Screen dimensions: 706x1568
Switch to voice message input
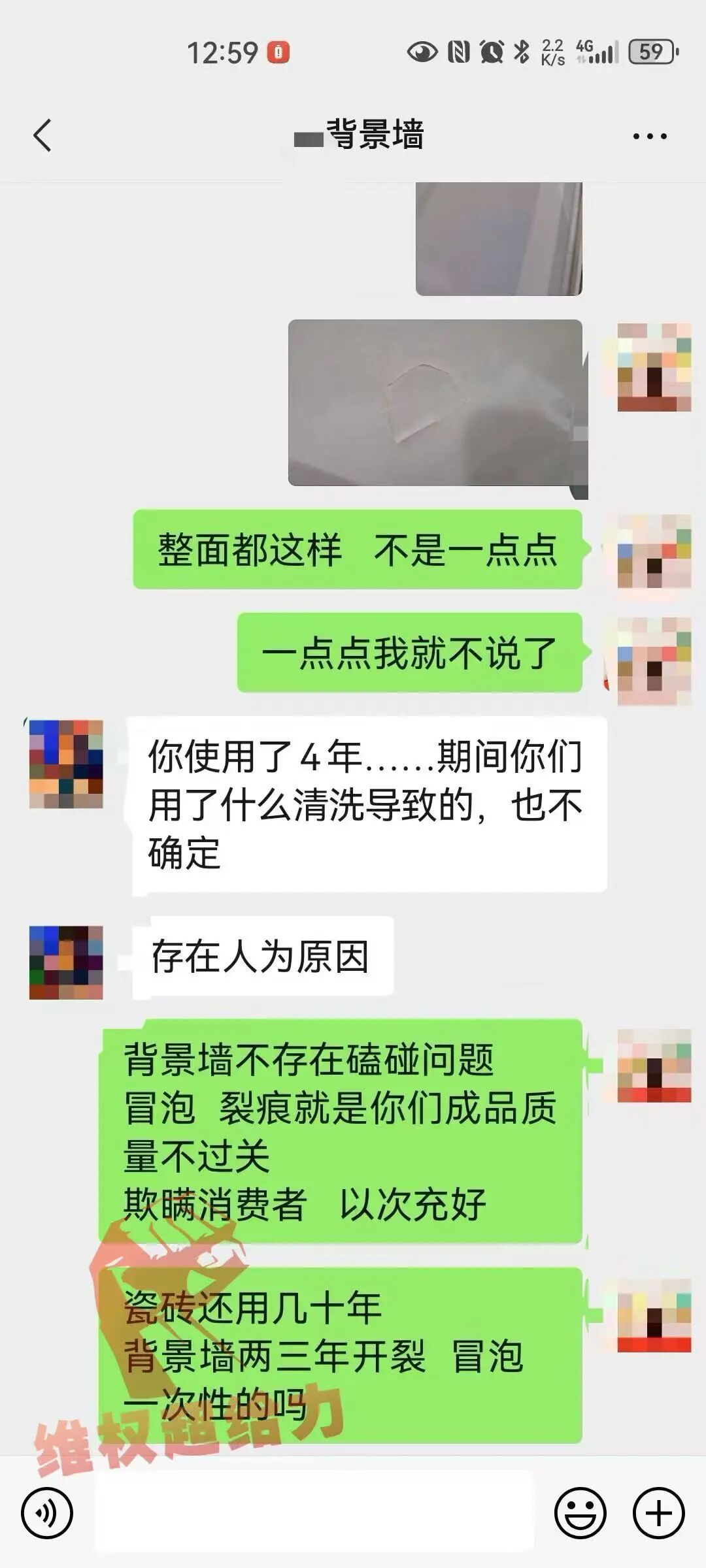[47, 1512]
